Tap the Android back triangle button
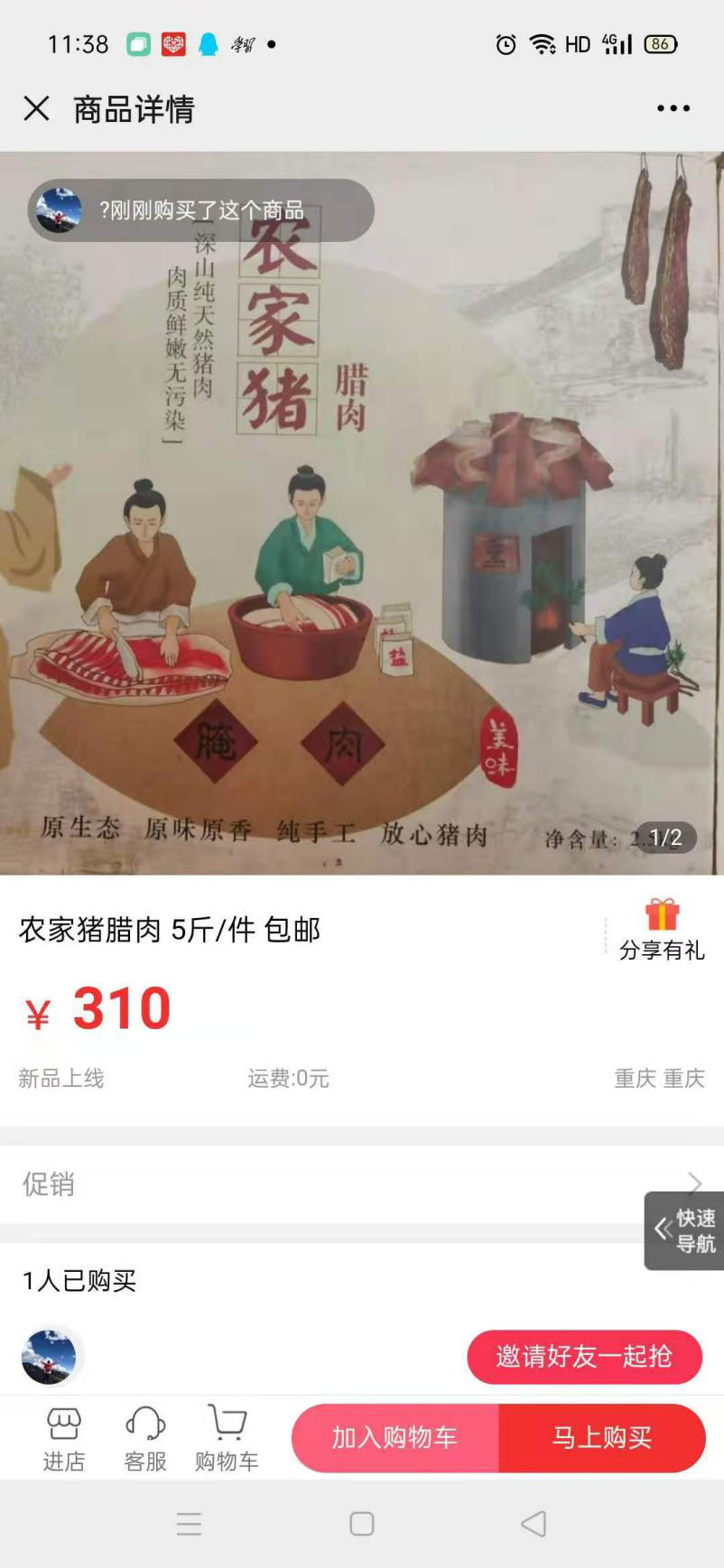 tap(533, 1524)
